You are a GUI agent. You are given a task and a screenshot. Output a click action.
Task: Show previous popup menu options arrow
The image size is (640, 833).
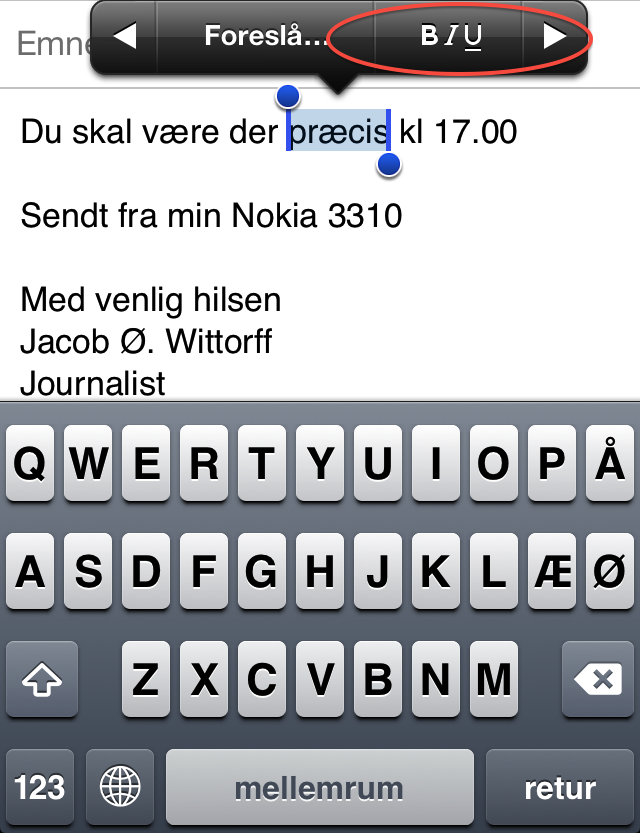[125, 36]
